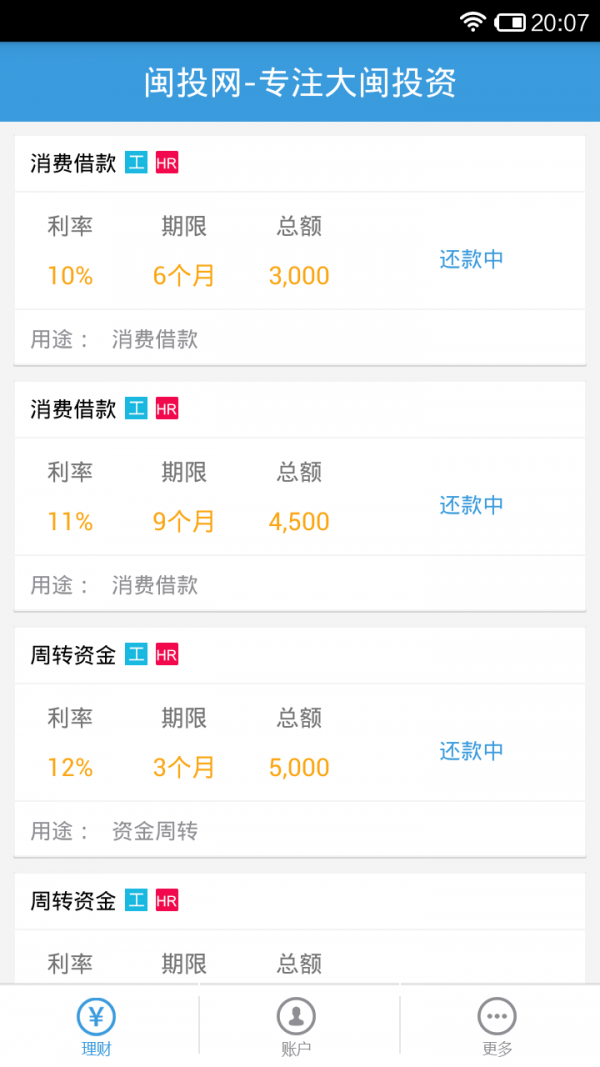Tap 还款中 on the 3,000 loan
Image resolution: width=600 pixels, height=1067 pixels.
[471, 259]
